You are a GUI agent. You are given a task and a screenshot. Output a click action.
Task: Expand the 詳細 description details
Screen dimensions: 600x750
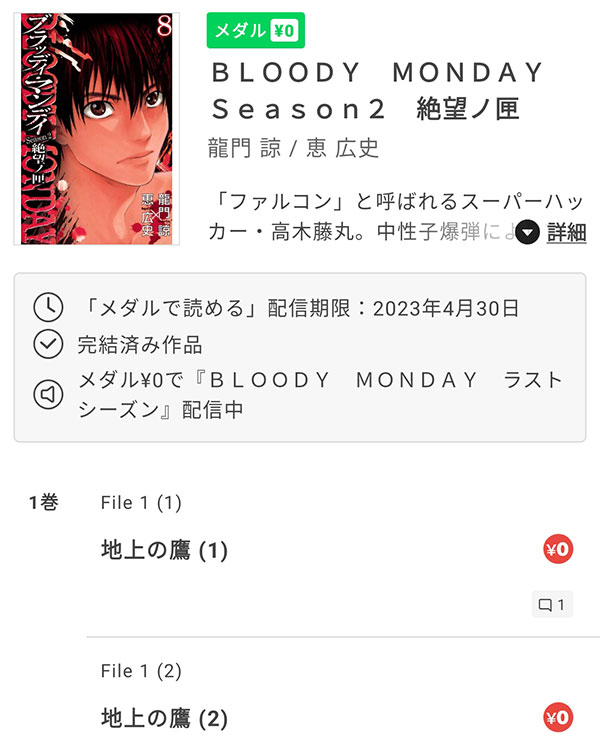coord(553,233)
